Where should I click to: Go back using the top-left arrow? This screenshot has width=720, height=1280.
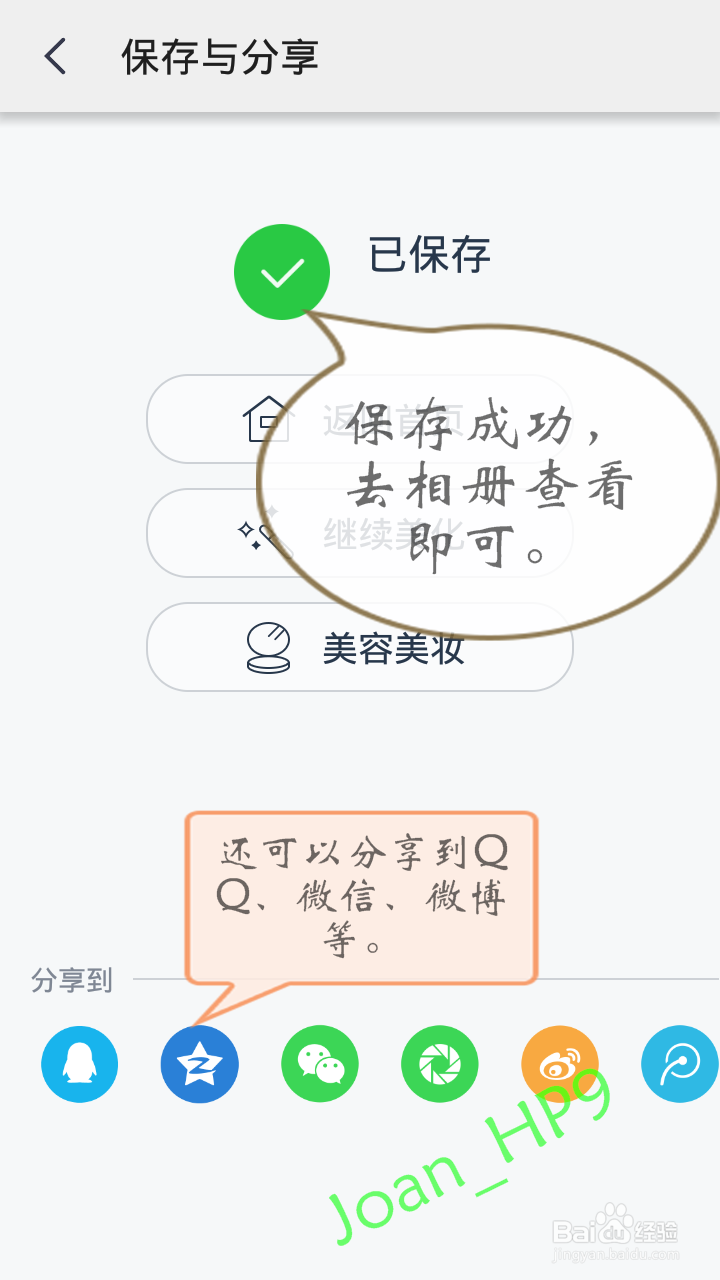(52, 57)
